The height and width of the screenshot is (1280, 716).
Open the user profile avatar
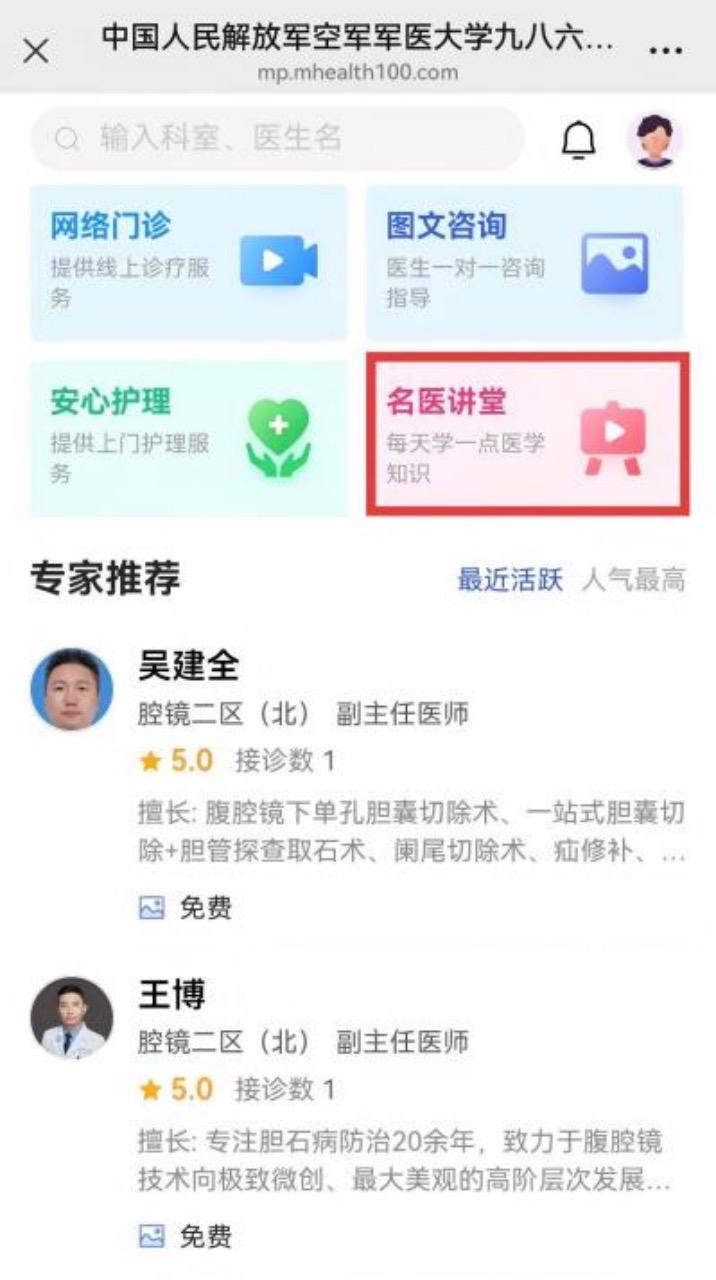pyautogui.click(x=655, y=141)
